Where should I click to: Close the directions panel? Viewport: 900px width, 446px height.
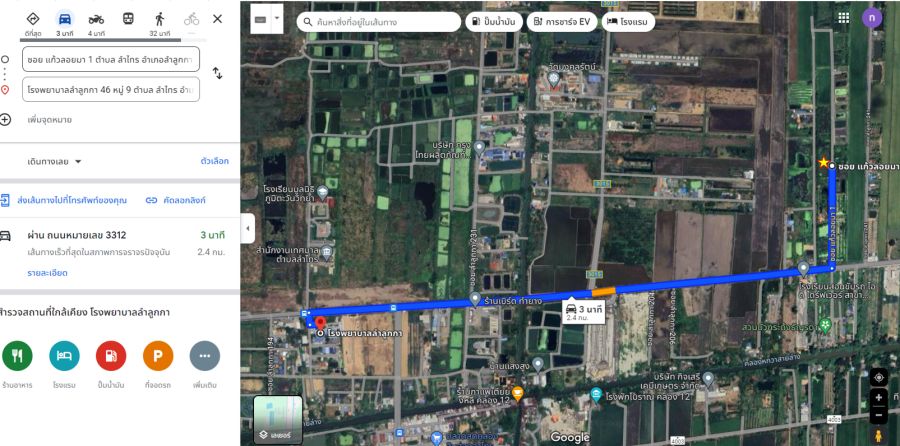tap(217, 19)
